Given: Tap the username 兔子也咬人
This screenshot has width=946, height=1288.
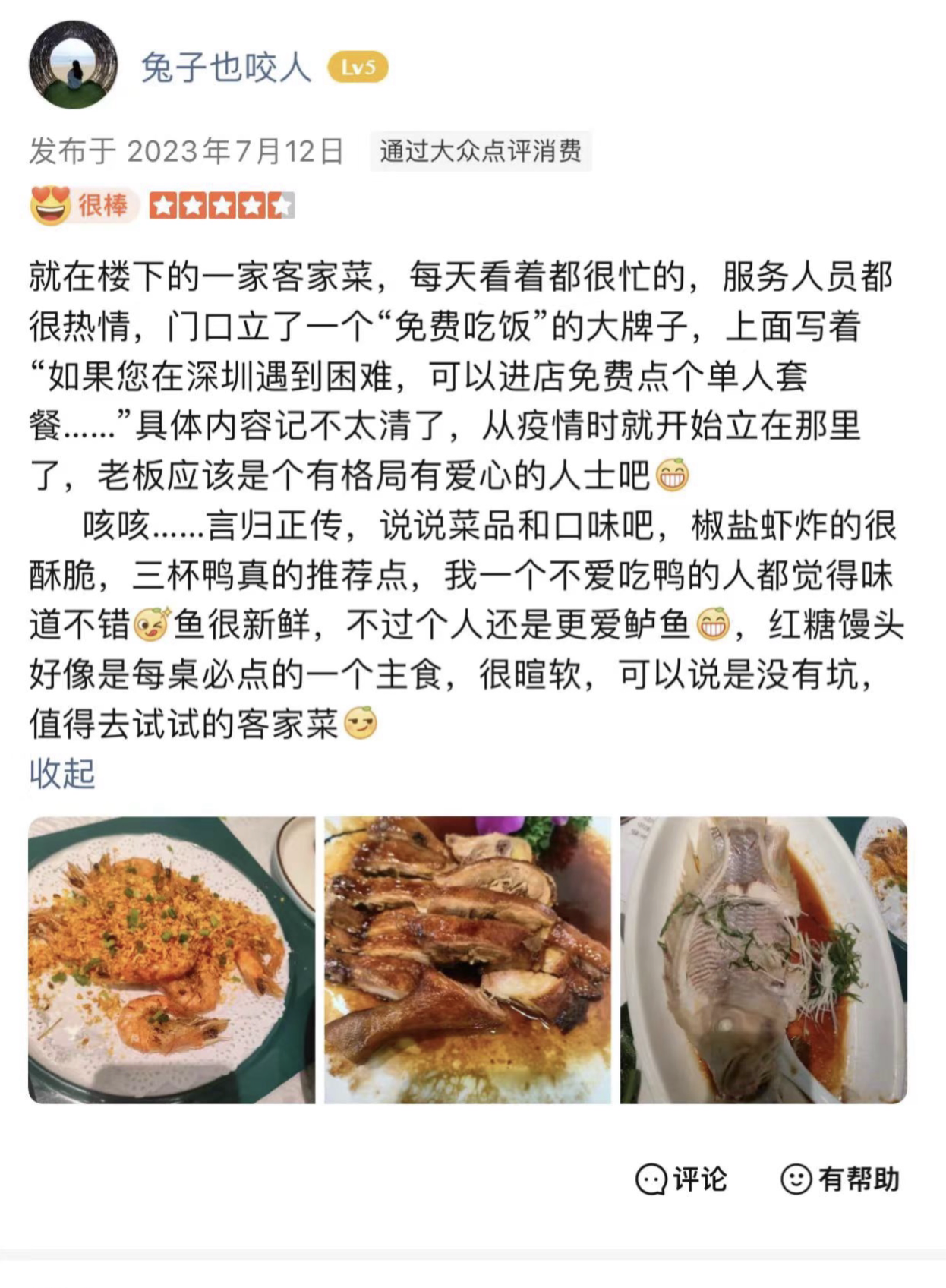Looking at the screenshot, I should 226,68.
